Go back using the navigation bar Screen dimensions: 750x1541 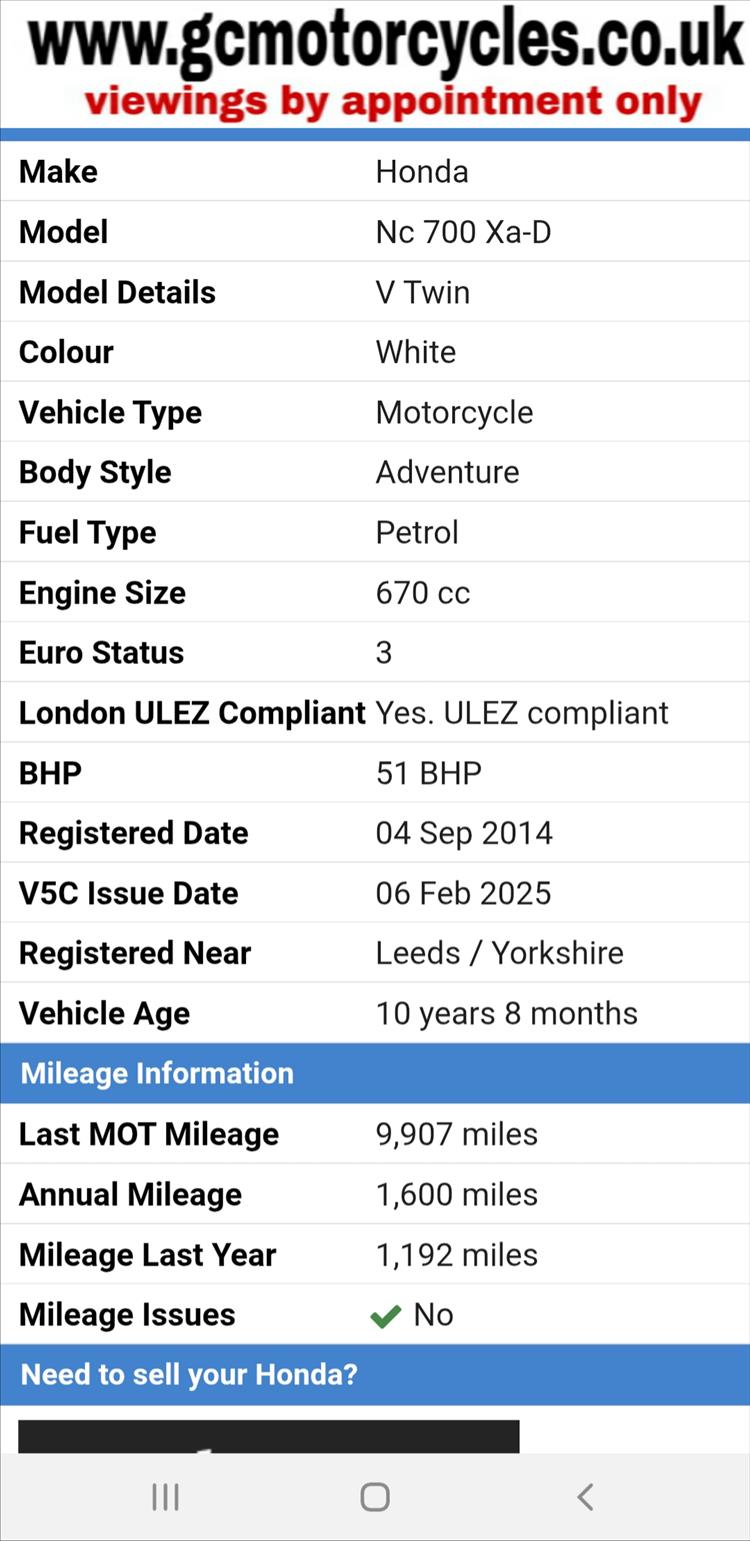[585, 1497]
